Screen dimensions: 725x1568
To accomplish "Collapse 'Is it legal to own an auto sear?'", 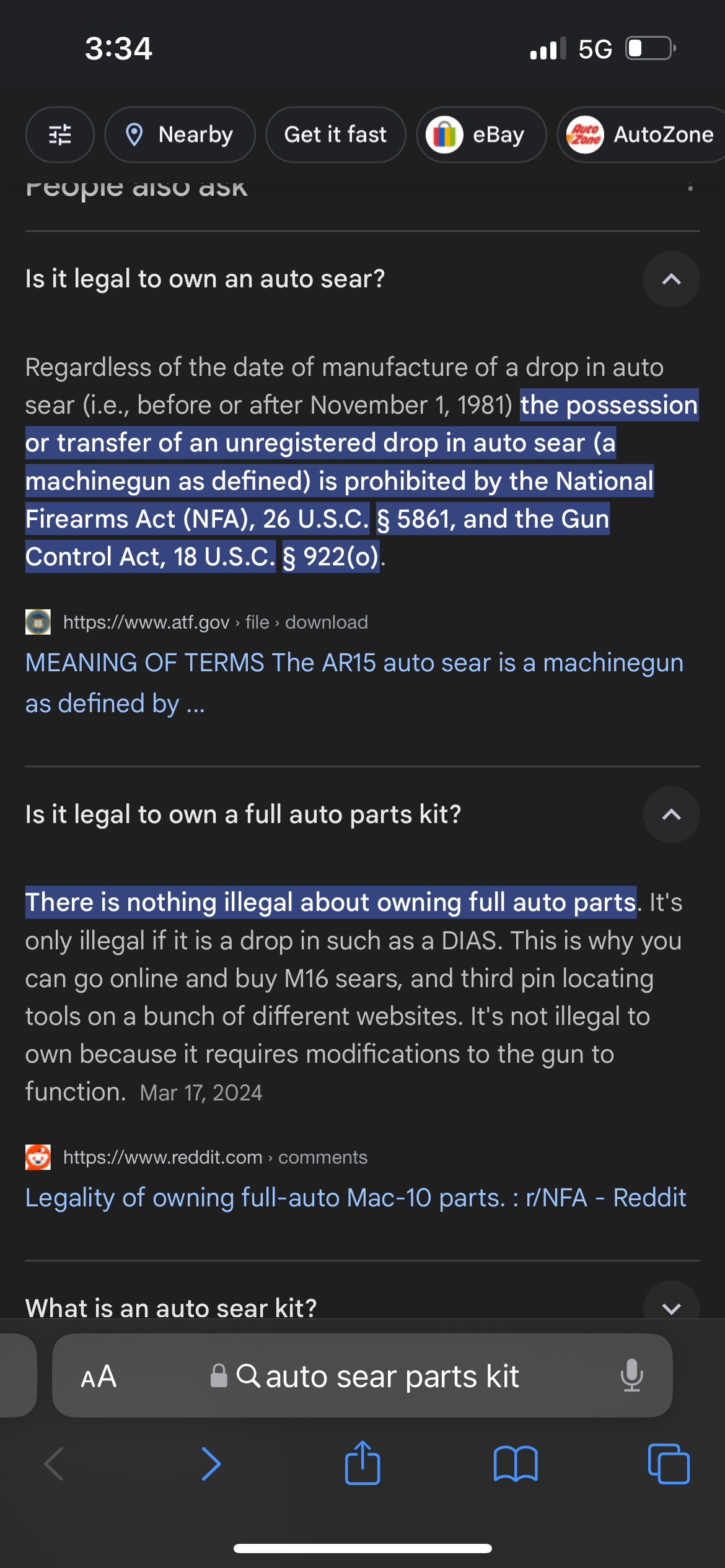I will point(671,279).
